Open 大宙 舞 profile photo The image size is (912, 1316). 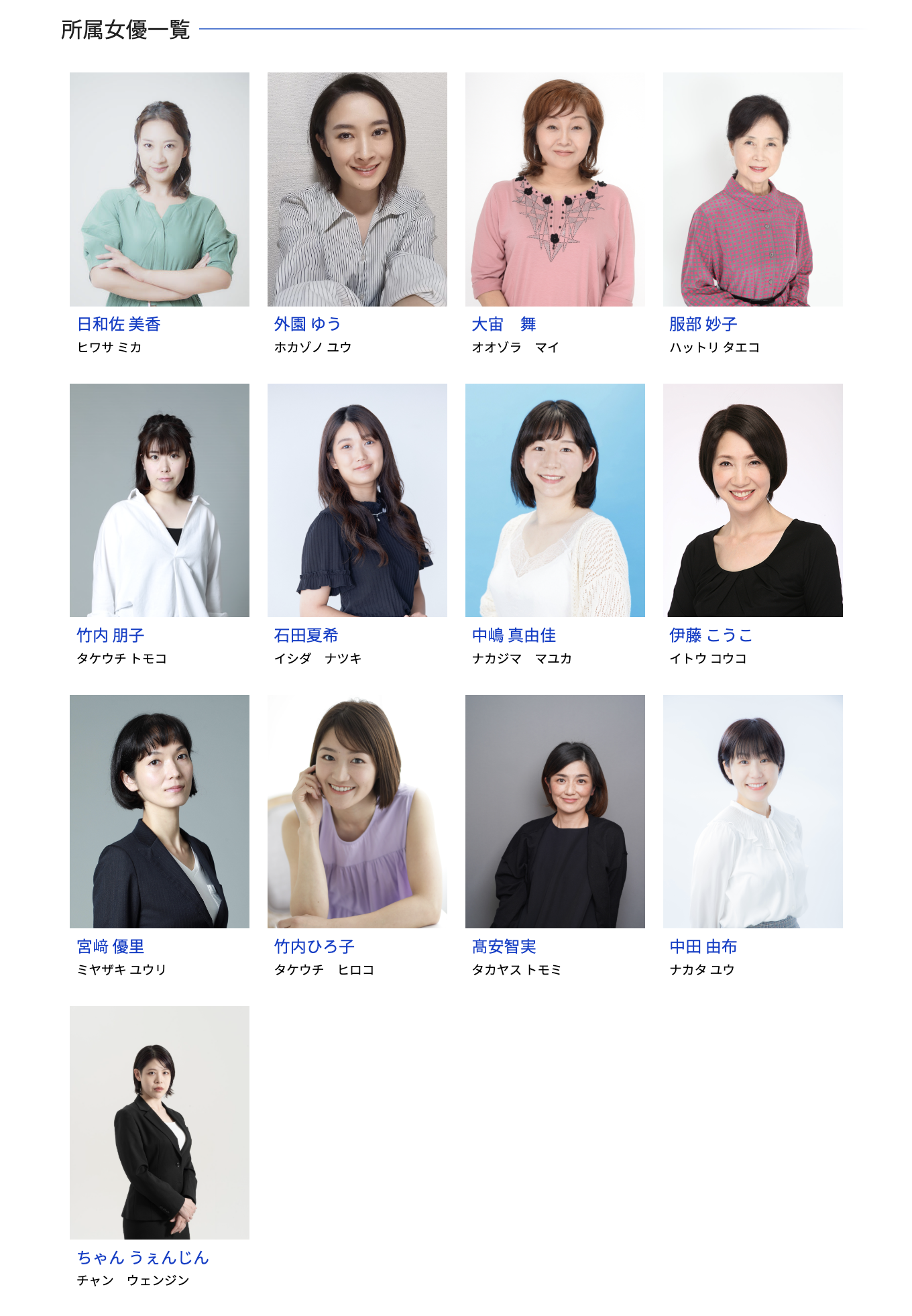point(555,189)
